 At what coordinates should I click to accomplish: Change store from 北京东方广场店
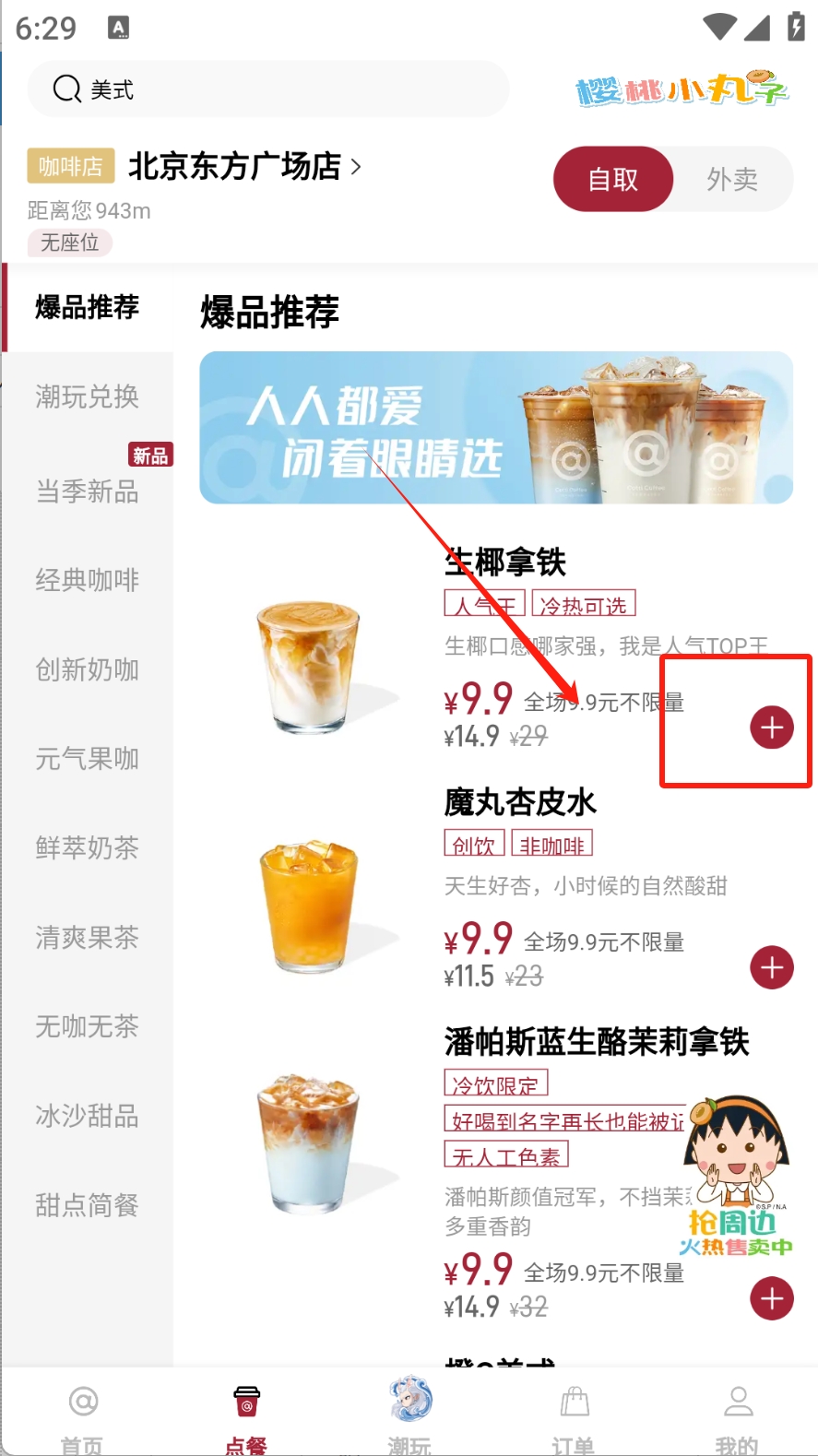(x=244, y=167)
